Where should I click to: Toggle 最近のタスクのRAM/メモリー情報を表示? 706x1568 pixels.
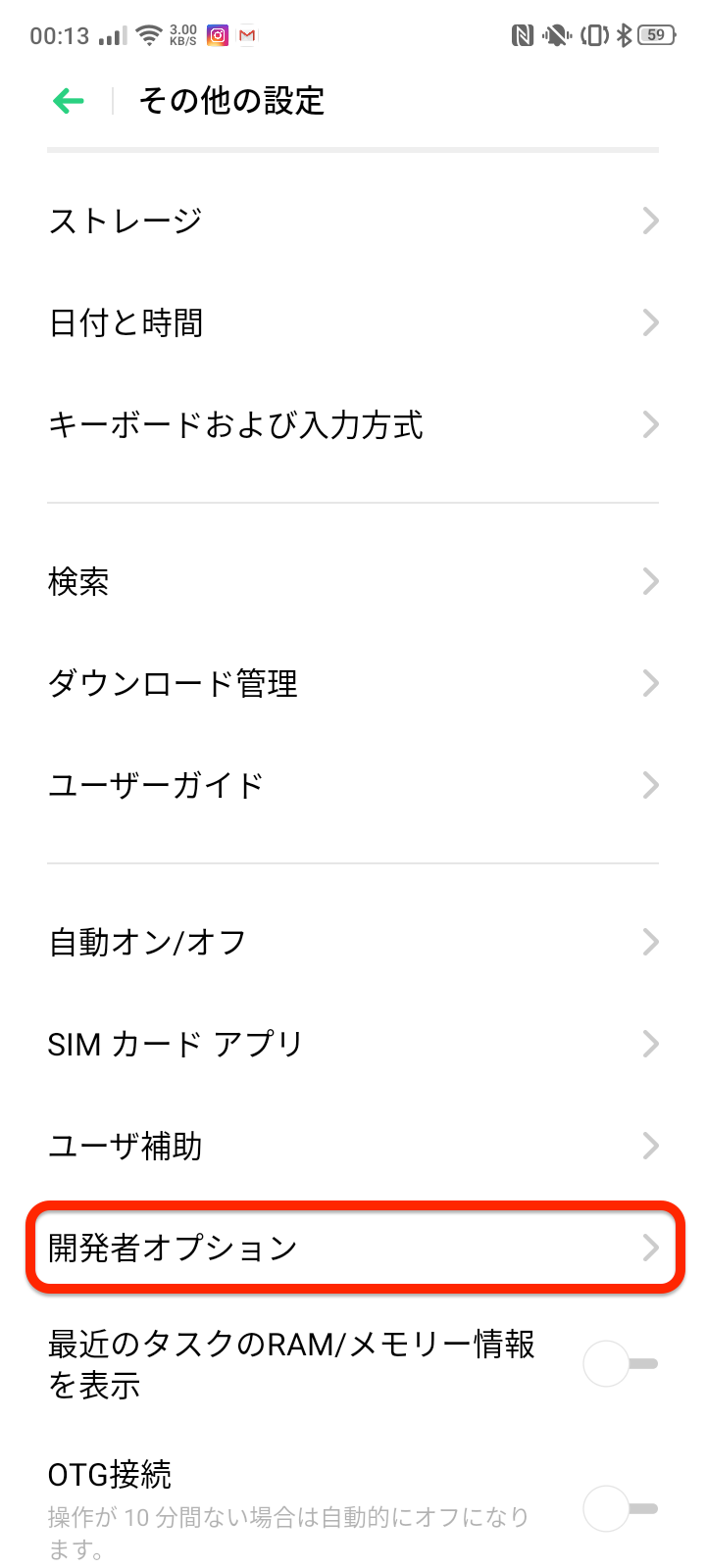(620, 1364)
